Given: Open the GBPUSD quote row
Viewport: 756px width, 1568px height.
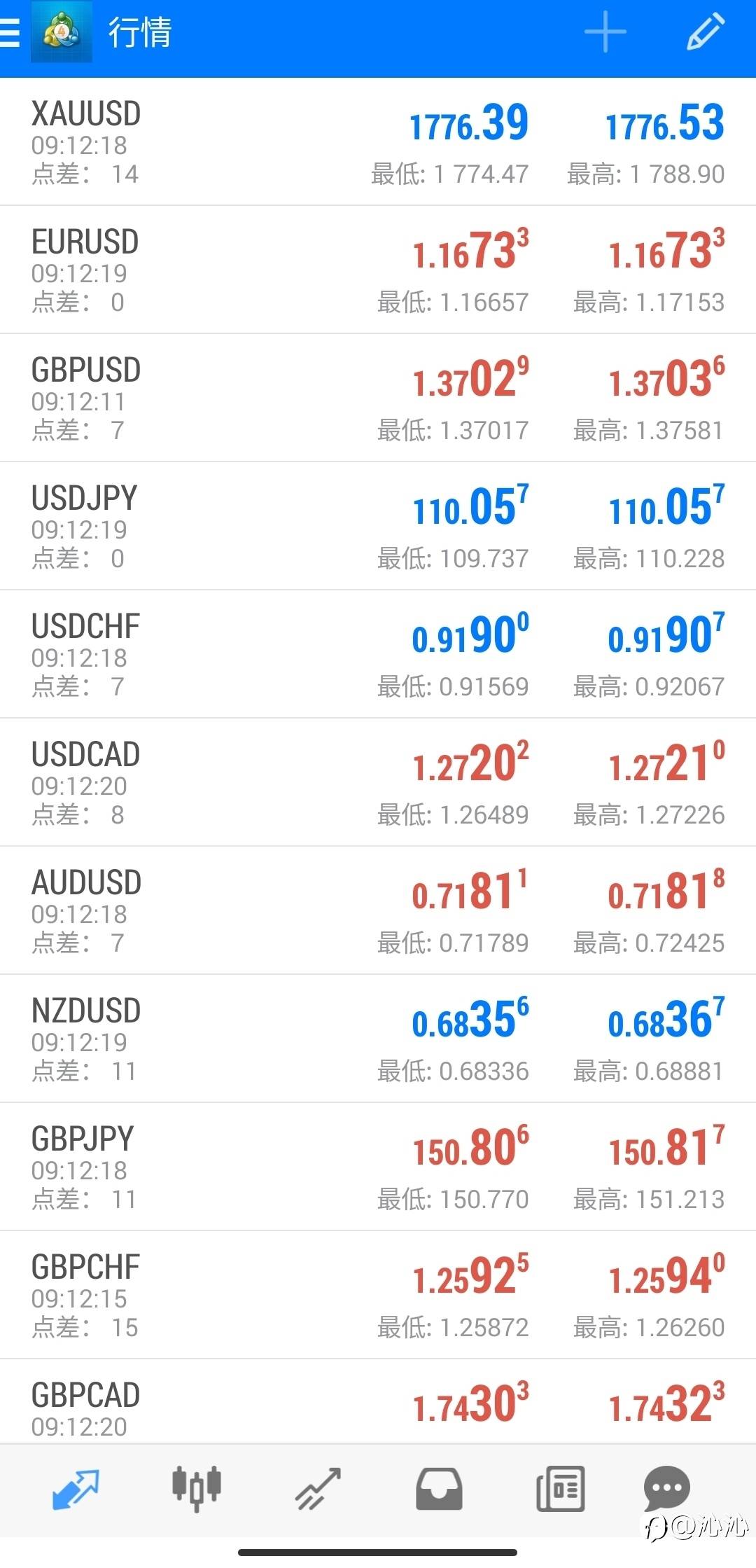Looking at the screenshot, I should 378,398.
